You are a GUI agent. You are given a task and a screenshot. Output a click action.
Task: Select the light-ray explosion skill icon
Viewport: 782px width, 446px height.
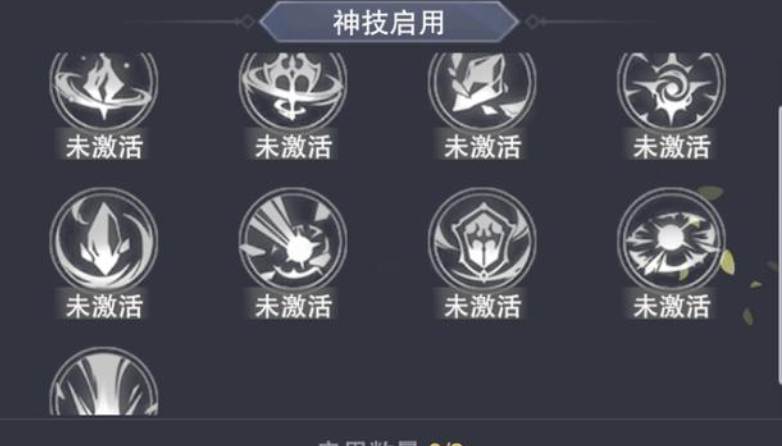click(293, 241)
